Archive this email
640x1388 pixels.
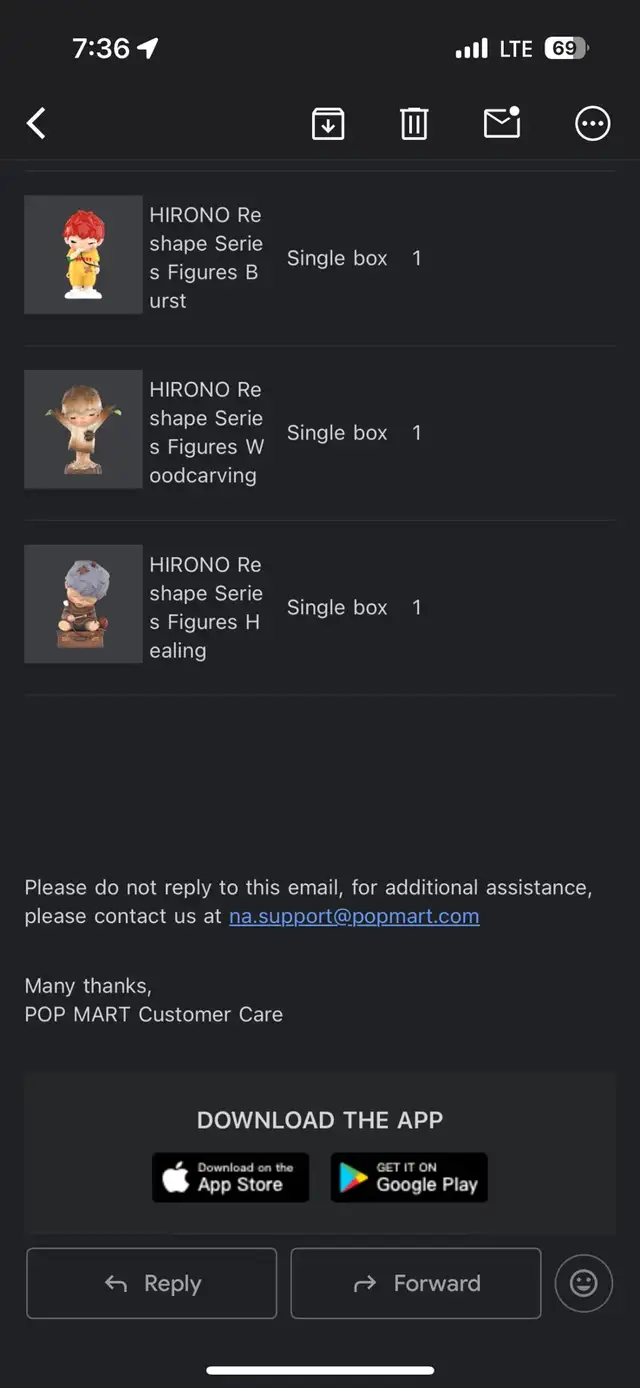[x=328, y=124]
